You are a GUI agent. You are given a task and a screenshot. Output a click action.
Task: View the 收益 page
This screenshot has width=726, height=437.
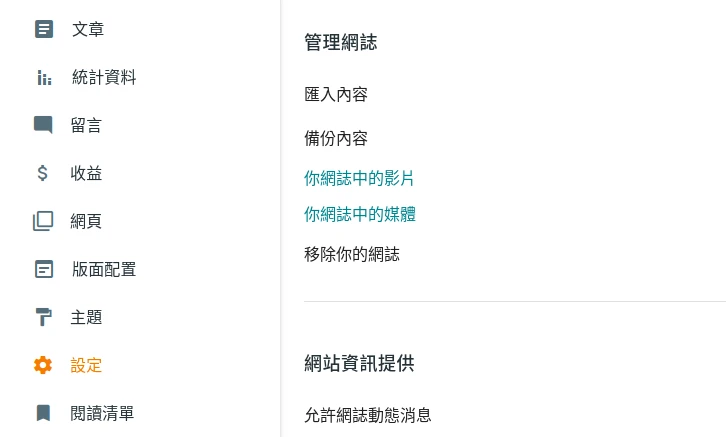(86, 173)
